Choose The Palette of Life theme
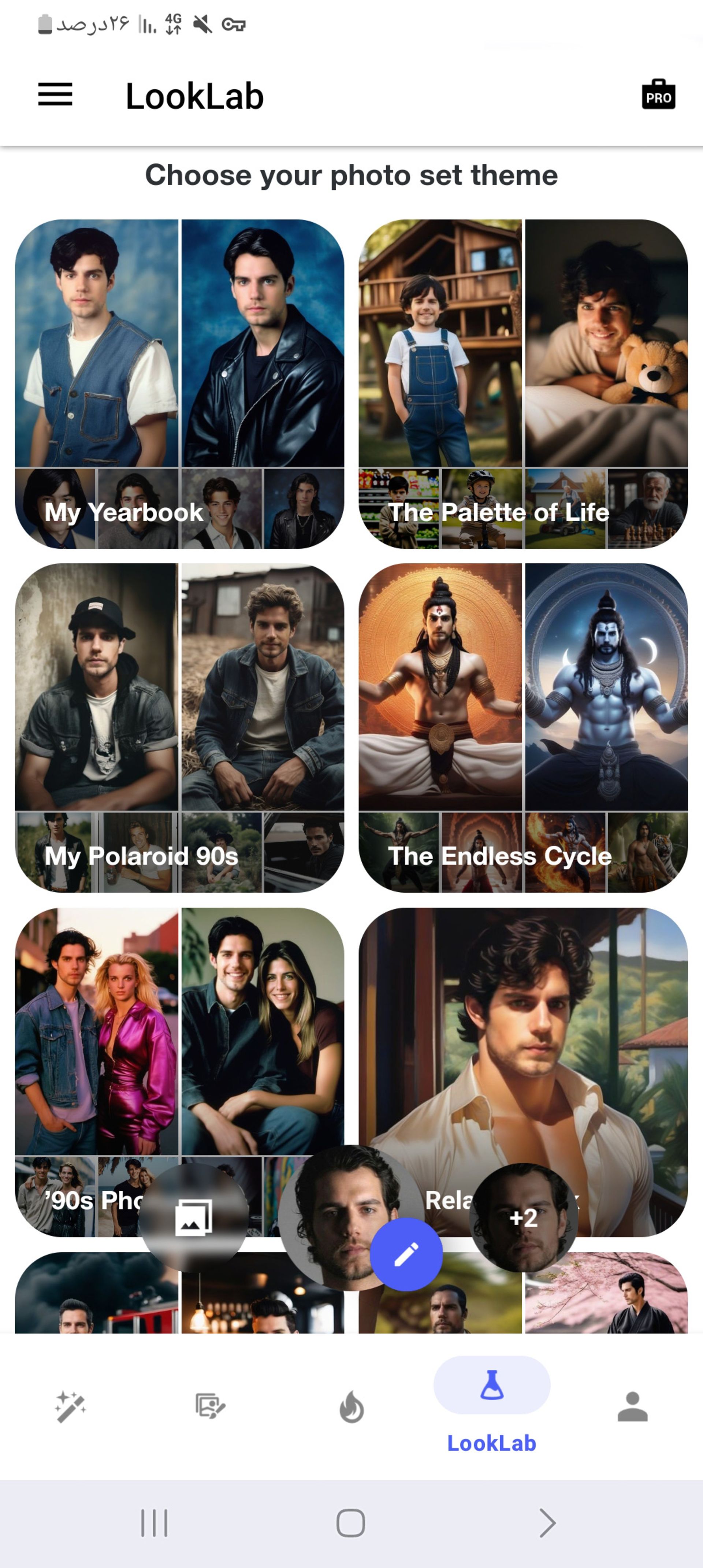This screenshot has height=1568, width=703. click(523, 383)
